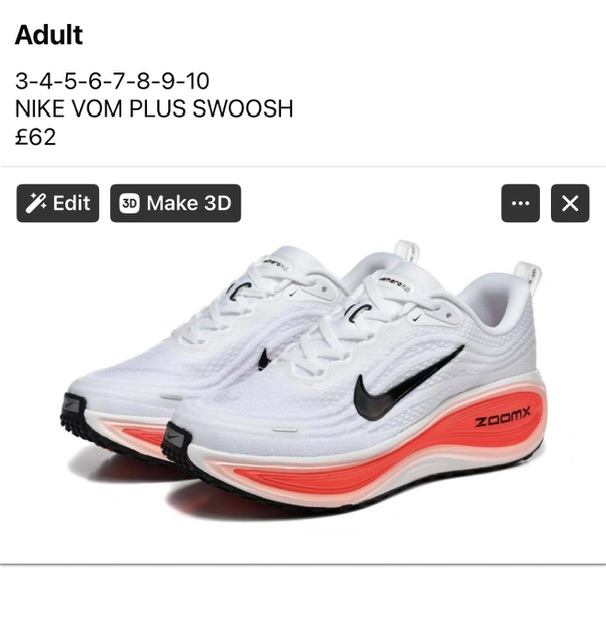Remove the photo with X button
This screenshot has height=640, width=606.
coord(569,203)
